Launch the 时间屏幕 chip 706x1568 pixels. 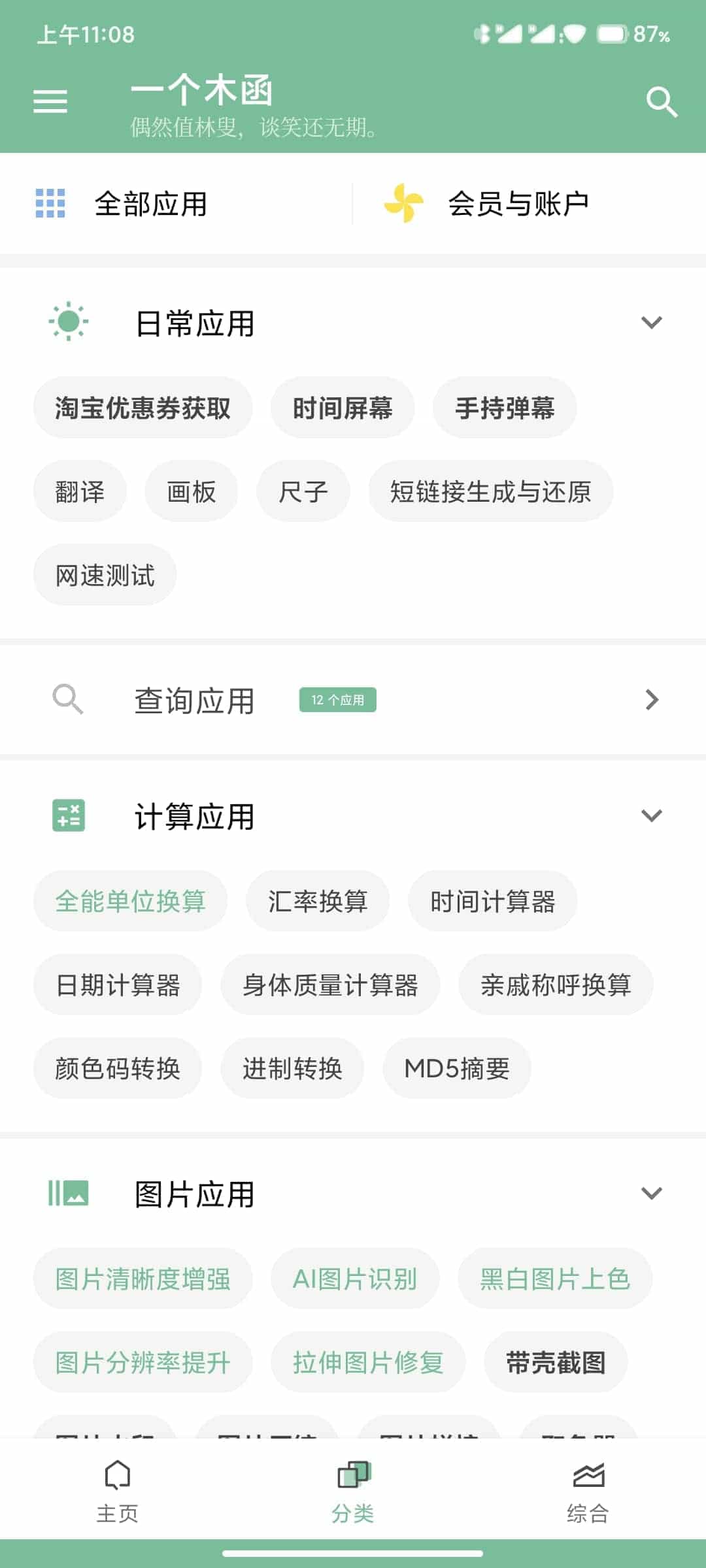pos(342,408)
